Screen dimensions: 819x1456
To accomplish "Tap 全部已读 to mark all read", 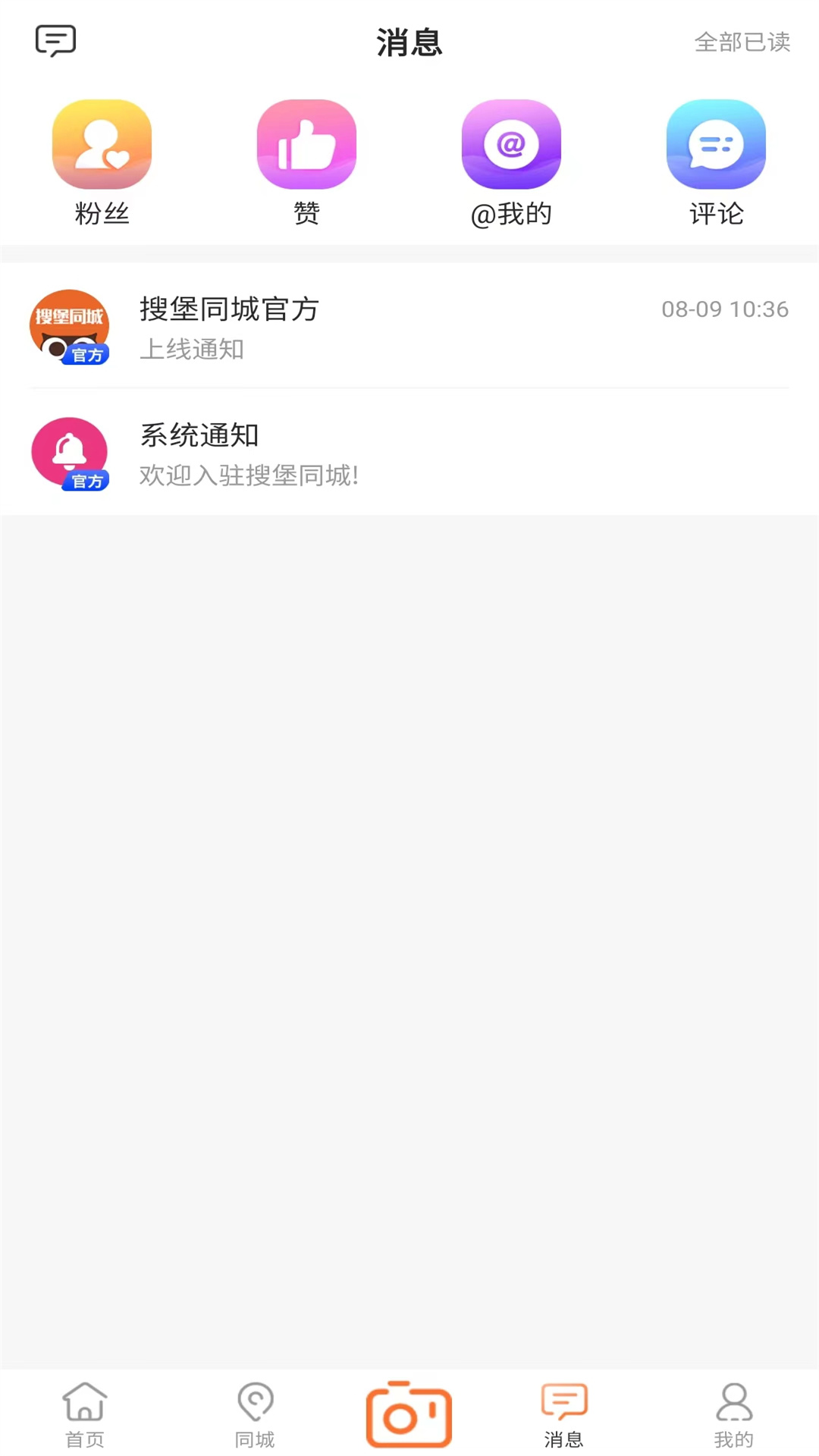I will (742, 42).
